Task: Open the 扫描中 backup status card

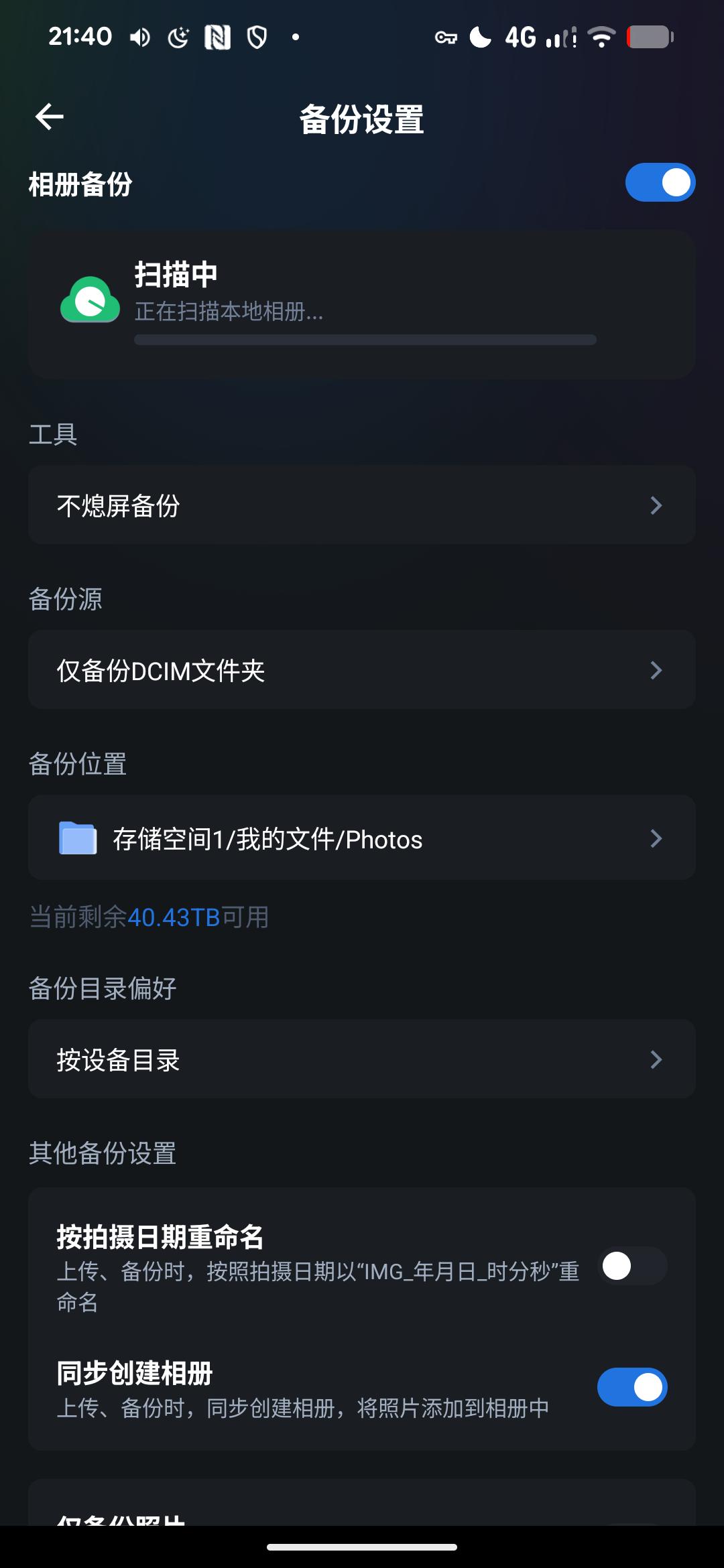Action: (361, 305)
